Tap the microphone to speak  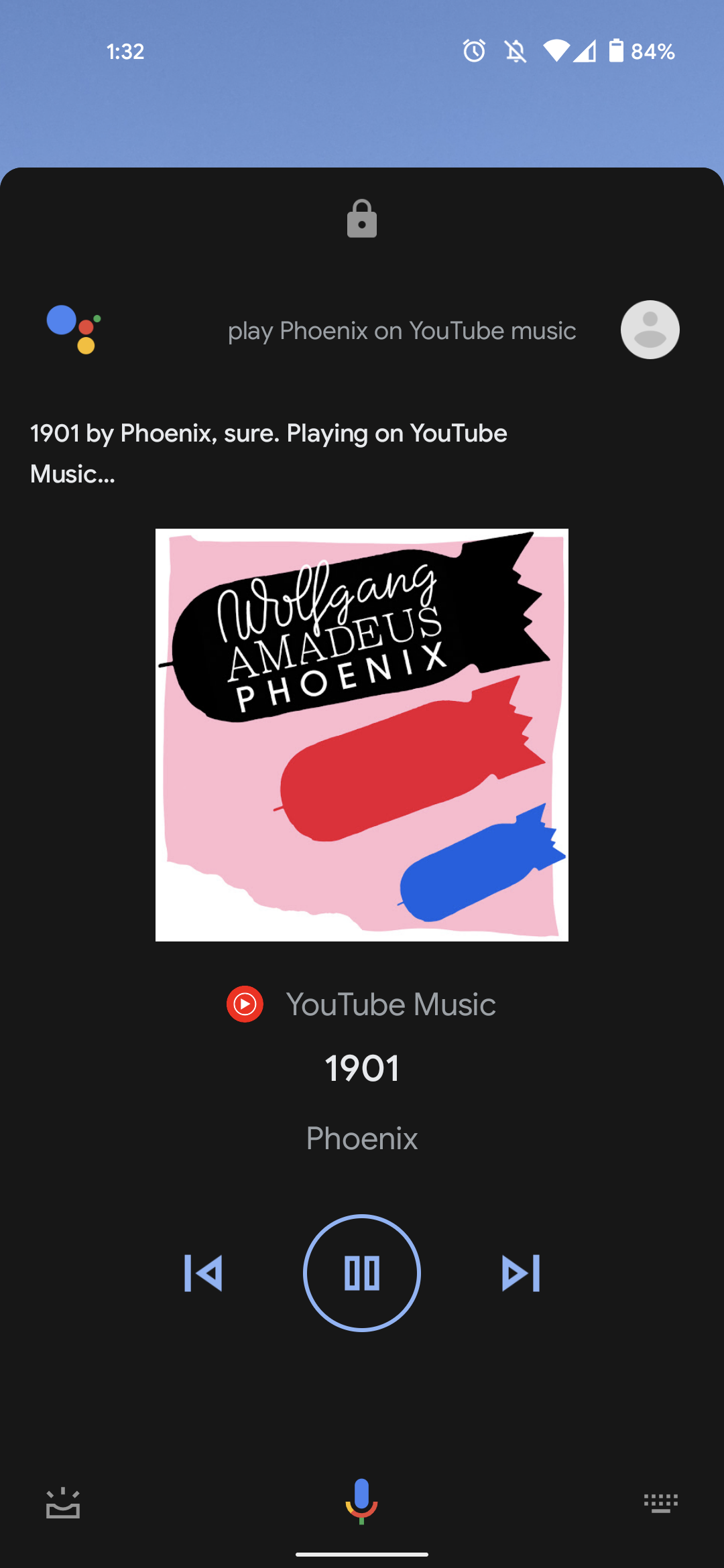pyautogui.click(x=361, y=1501)
